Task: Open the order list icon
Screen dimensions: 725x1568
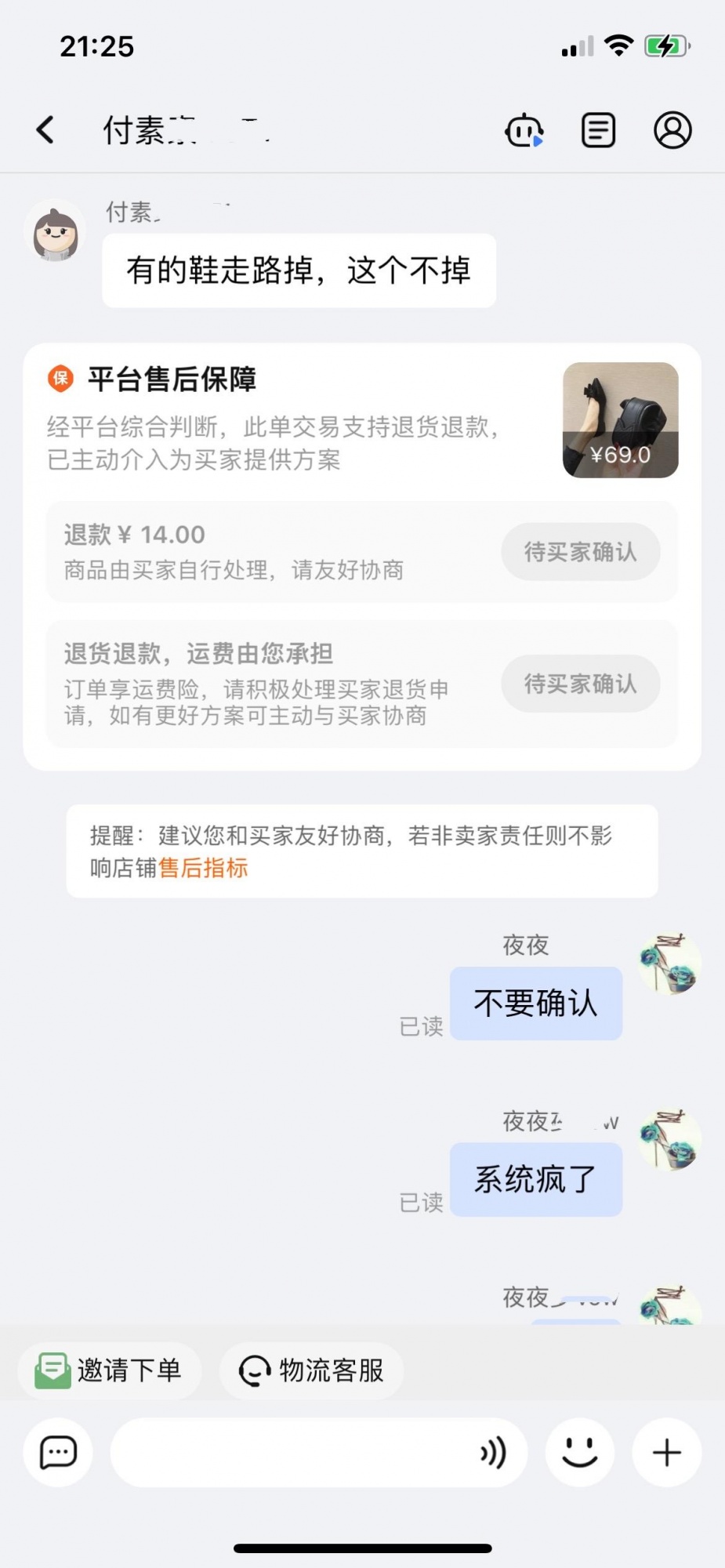Action: coord(598,130)
